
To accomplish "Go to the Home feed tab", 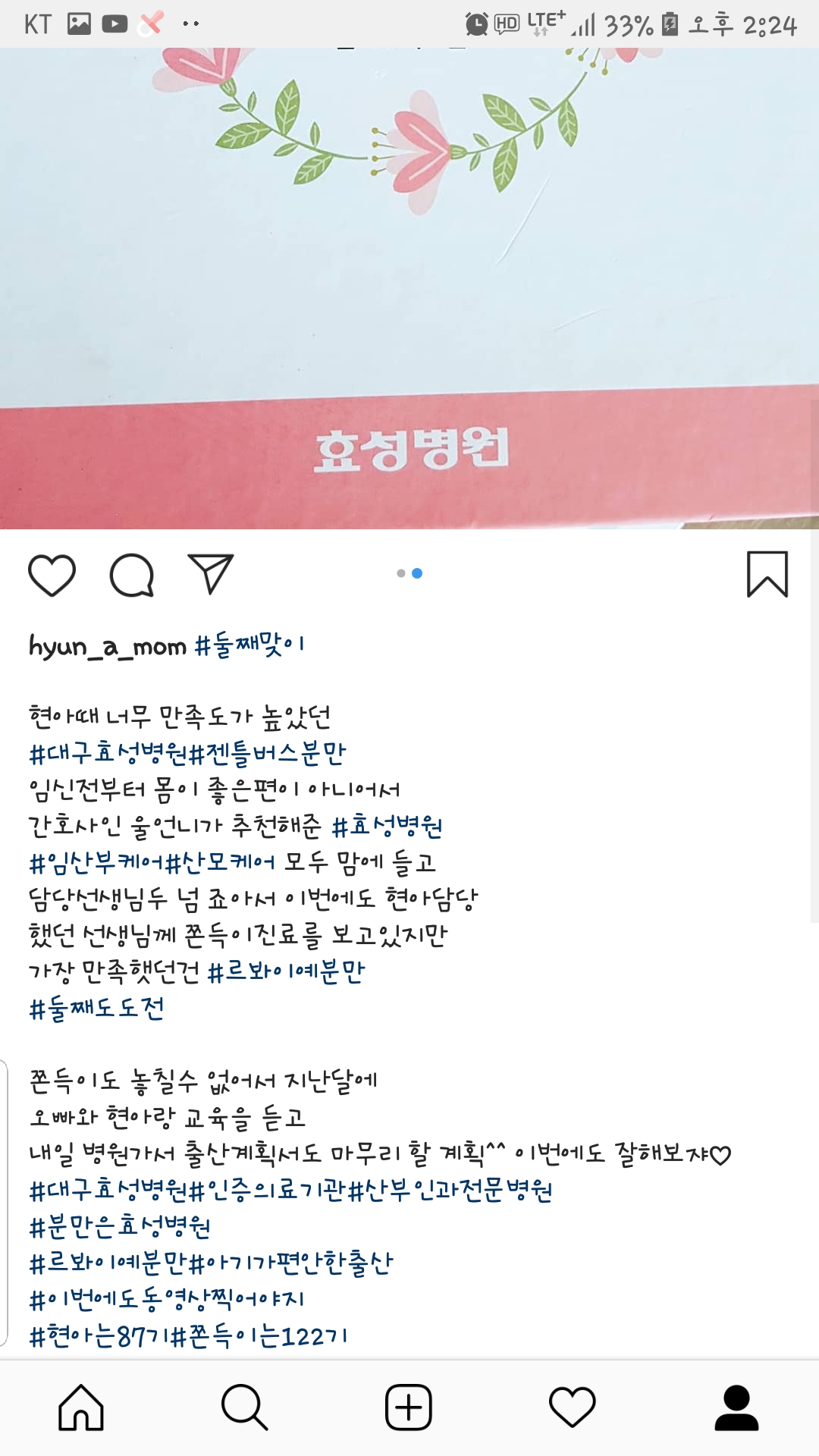I will [81, 1407].
